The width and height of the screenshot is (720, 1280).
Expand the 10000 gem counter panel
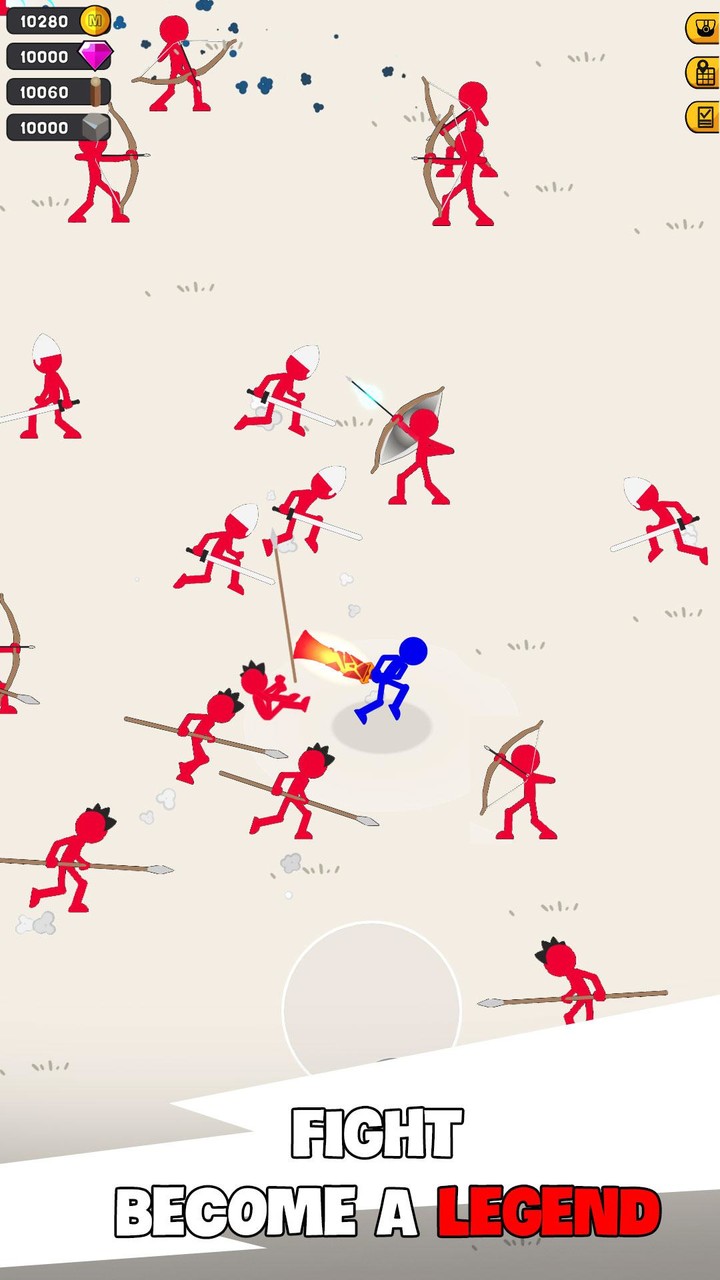coord(45,57)
